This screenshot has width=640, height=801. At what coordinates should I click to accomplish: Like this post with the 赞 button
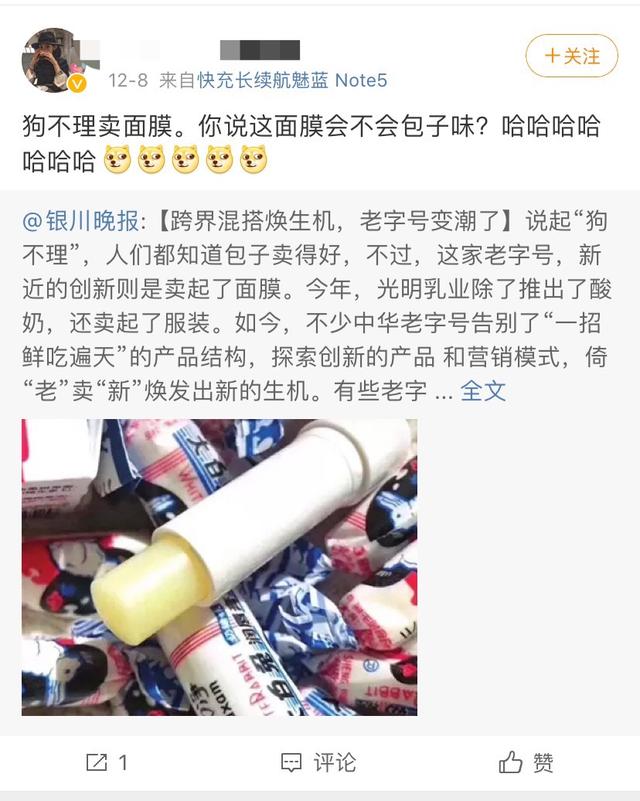[x=527, y=763]
